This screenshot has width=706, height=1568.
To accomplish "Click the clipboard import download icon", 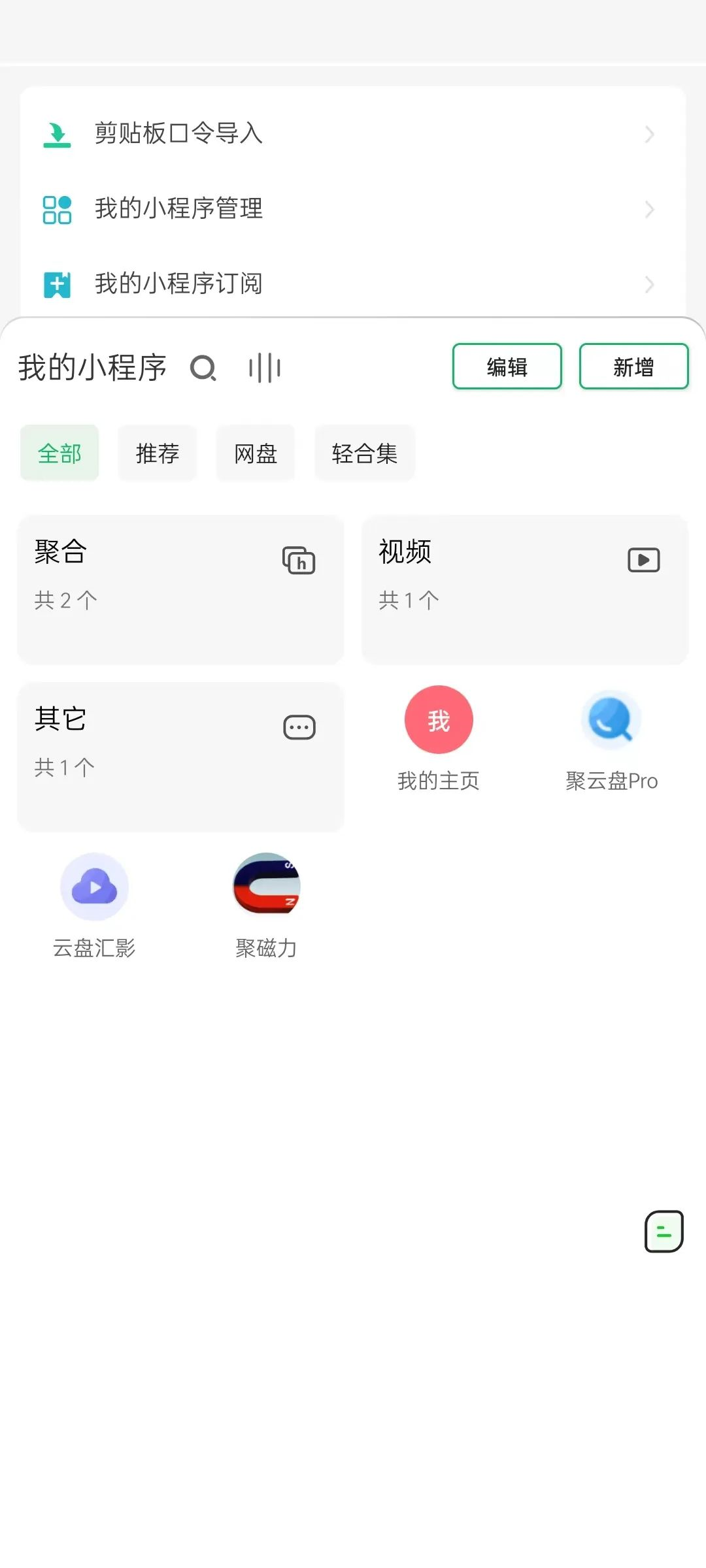I will (x=56, y=135).
